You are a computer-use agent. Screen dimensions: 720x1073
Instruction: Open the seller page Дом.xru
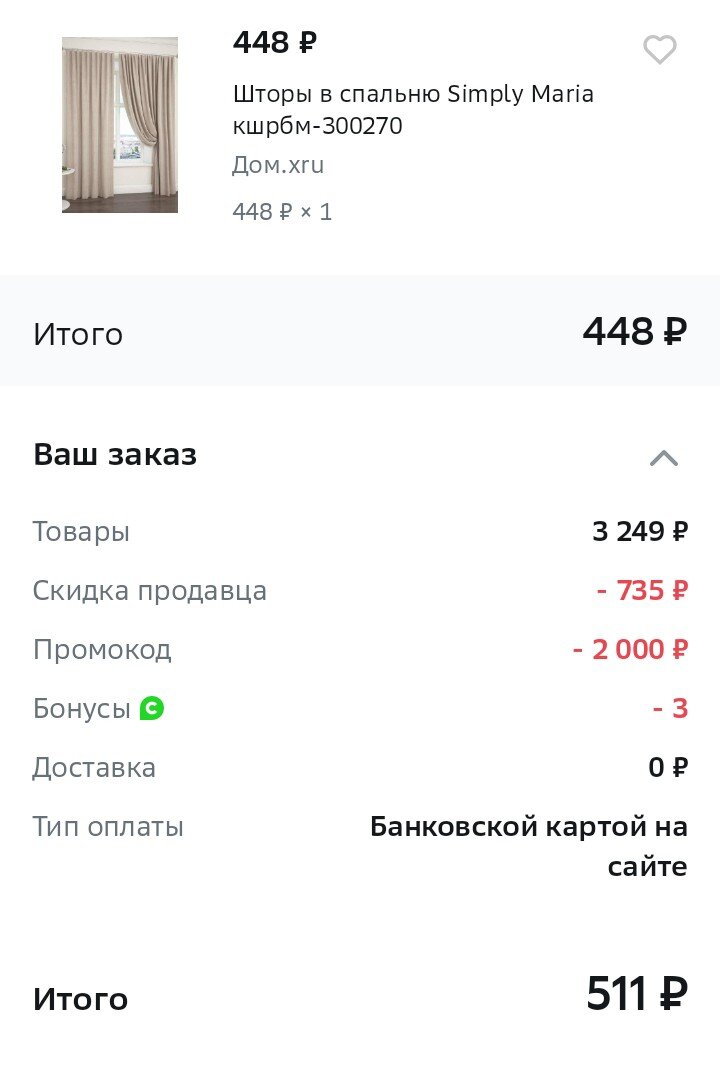(x=277, y=165)
